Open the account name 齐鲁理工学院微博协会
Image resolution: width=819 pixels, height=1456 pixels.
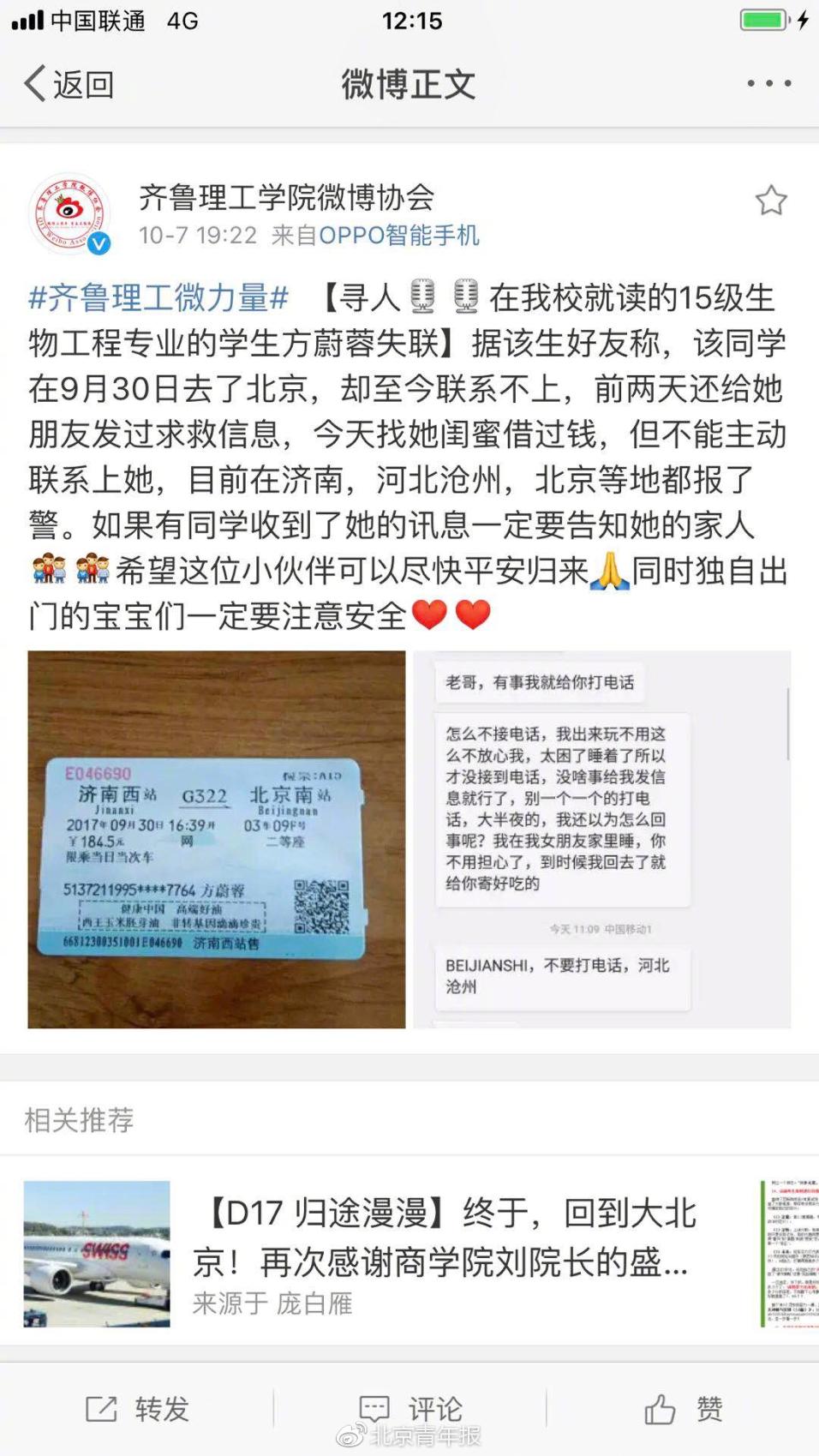pyautogui.click(x=286, y=198)
